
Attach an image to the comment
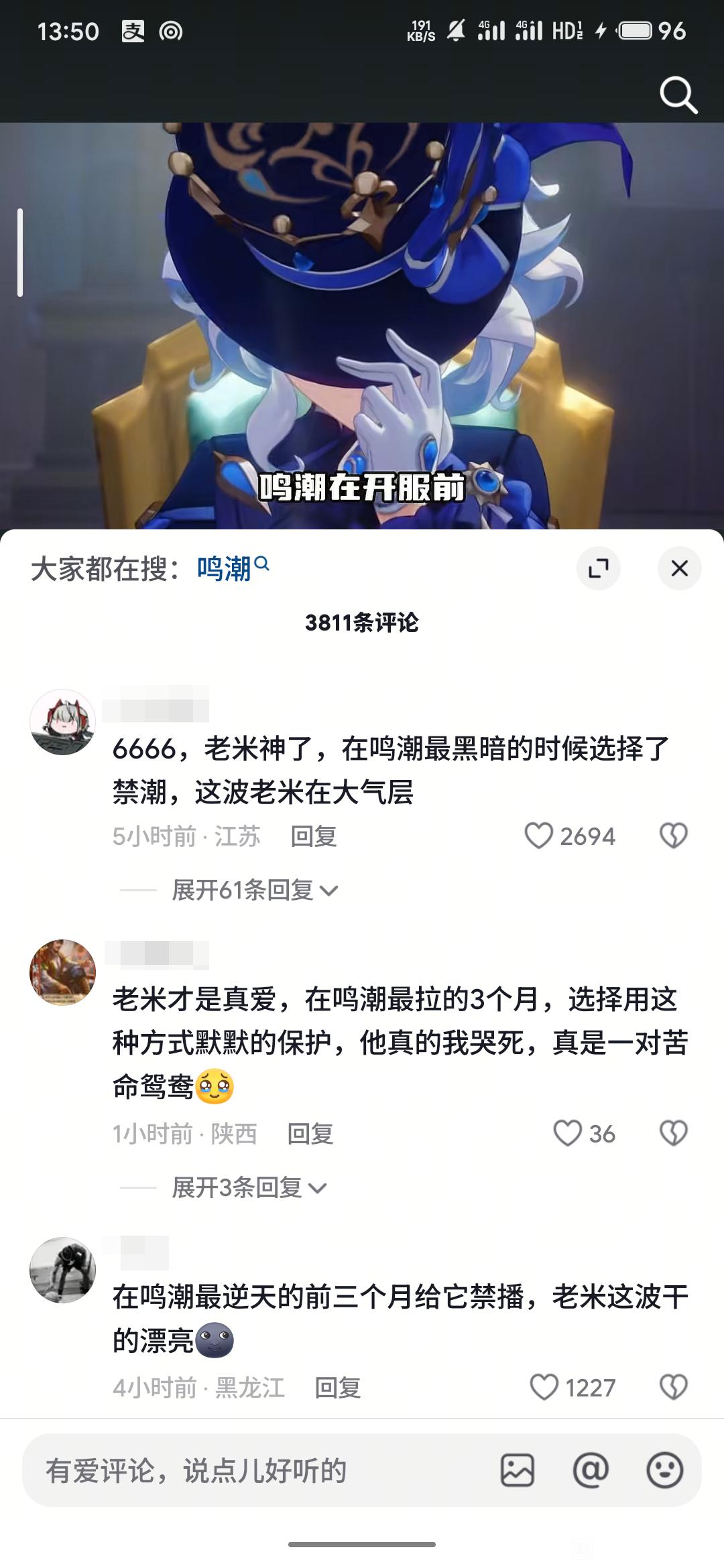pos(518,1470)
